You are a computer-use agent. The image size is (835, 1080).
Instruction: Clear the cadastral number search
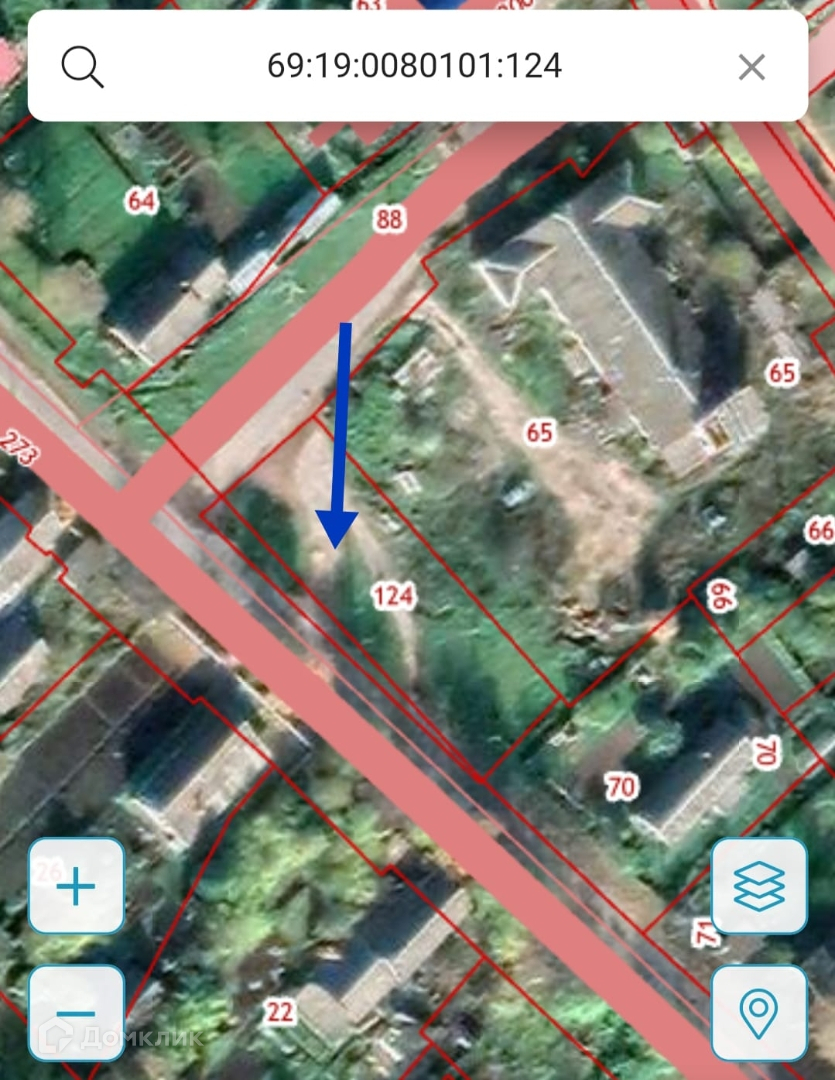pos(751,67)
